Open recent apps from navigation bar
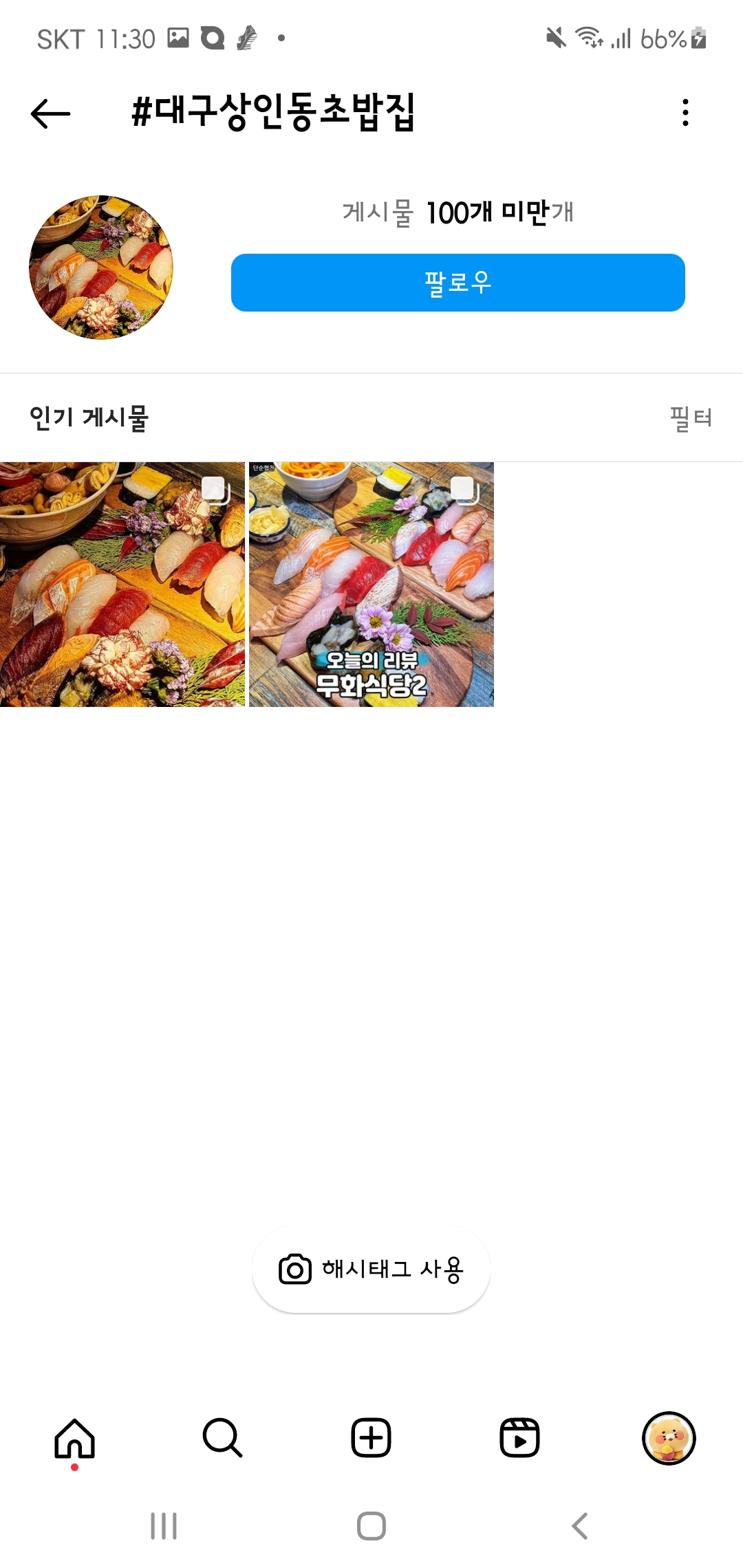Screen dimensions: 743x1568 click(164, 1526)
